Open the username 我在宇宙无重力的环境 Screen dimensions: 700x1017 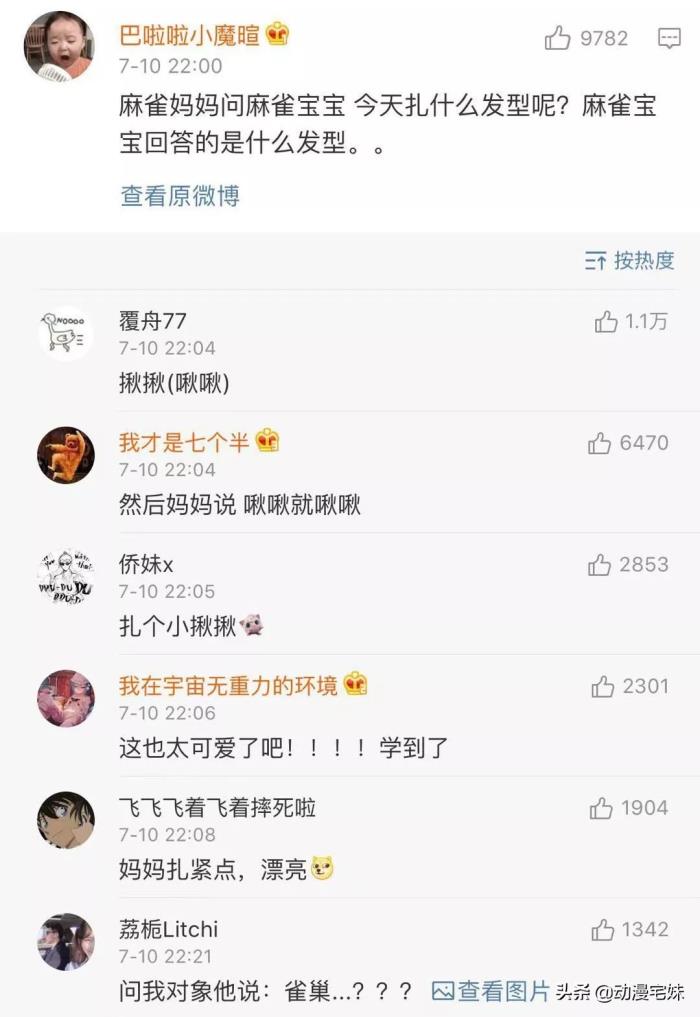pos(228,685)
